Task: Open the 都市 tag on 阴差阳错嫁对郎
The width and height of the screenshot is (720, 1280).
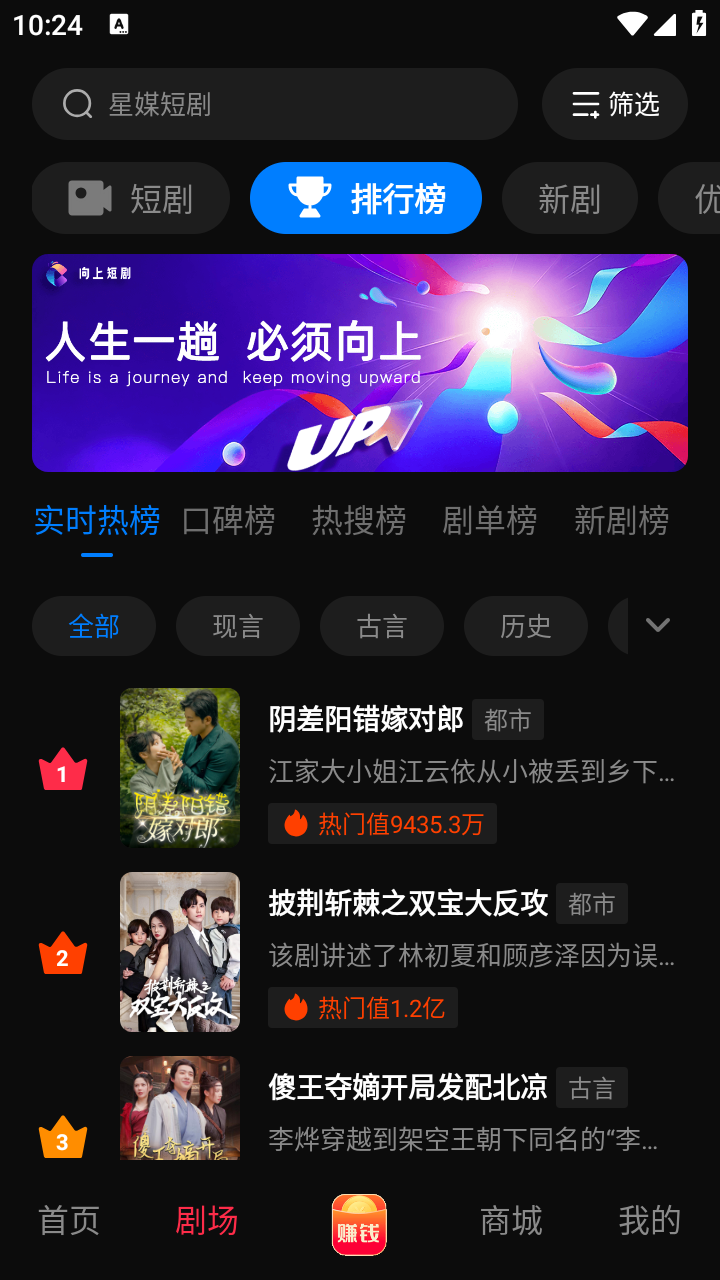Action: 508,719
